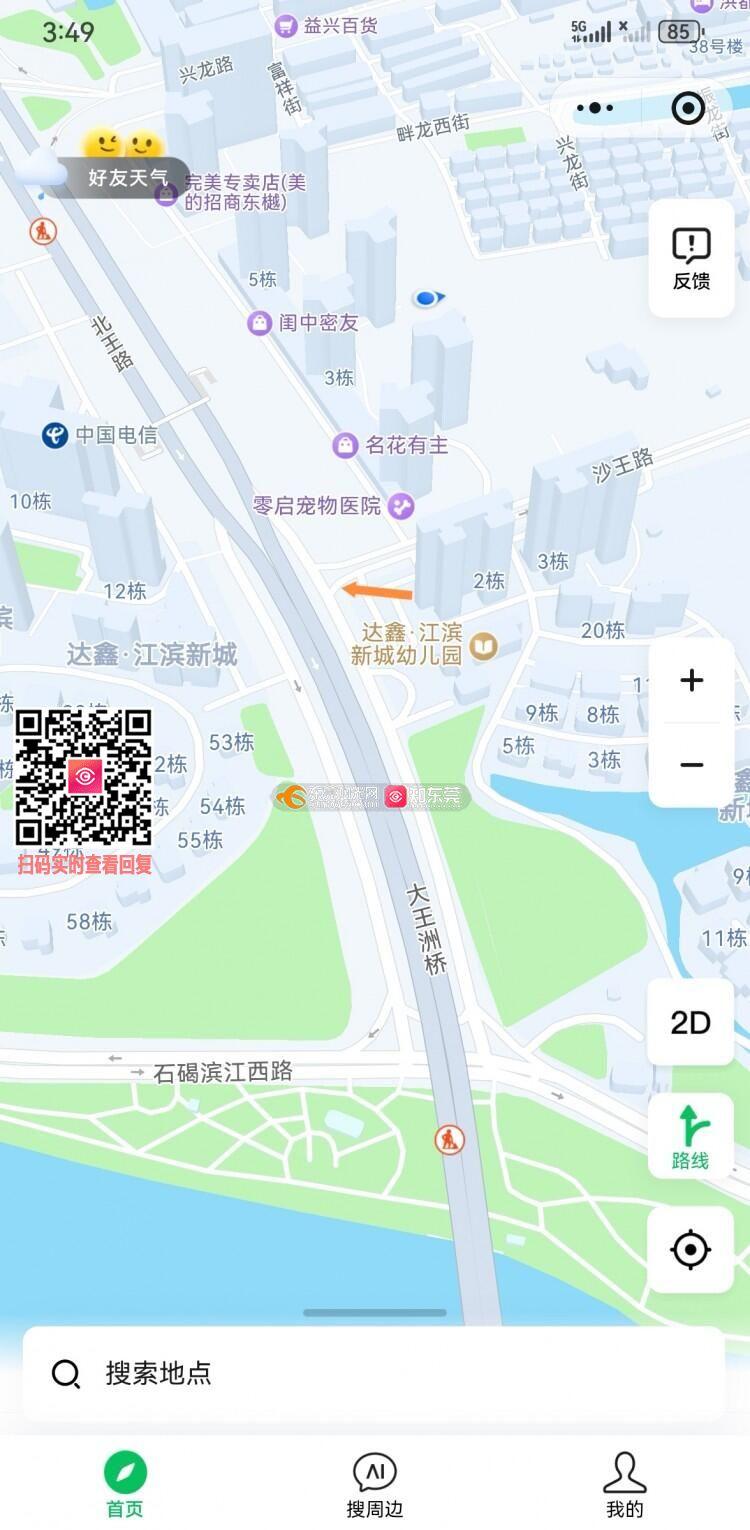Open 路线 route planning
This screenshot has width=750, height=1530.
691,1137
